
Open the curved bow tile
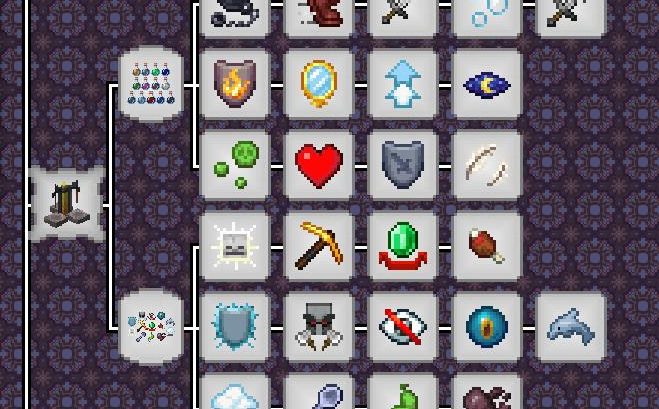click(486, 165)
